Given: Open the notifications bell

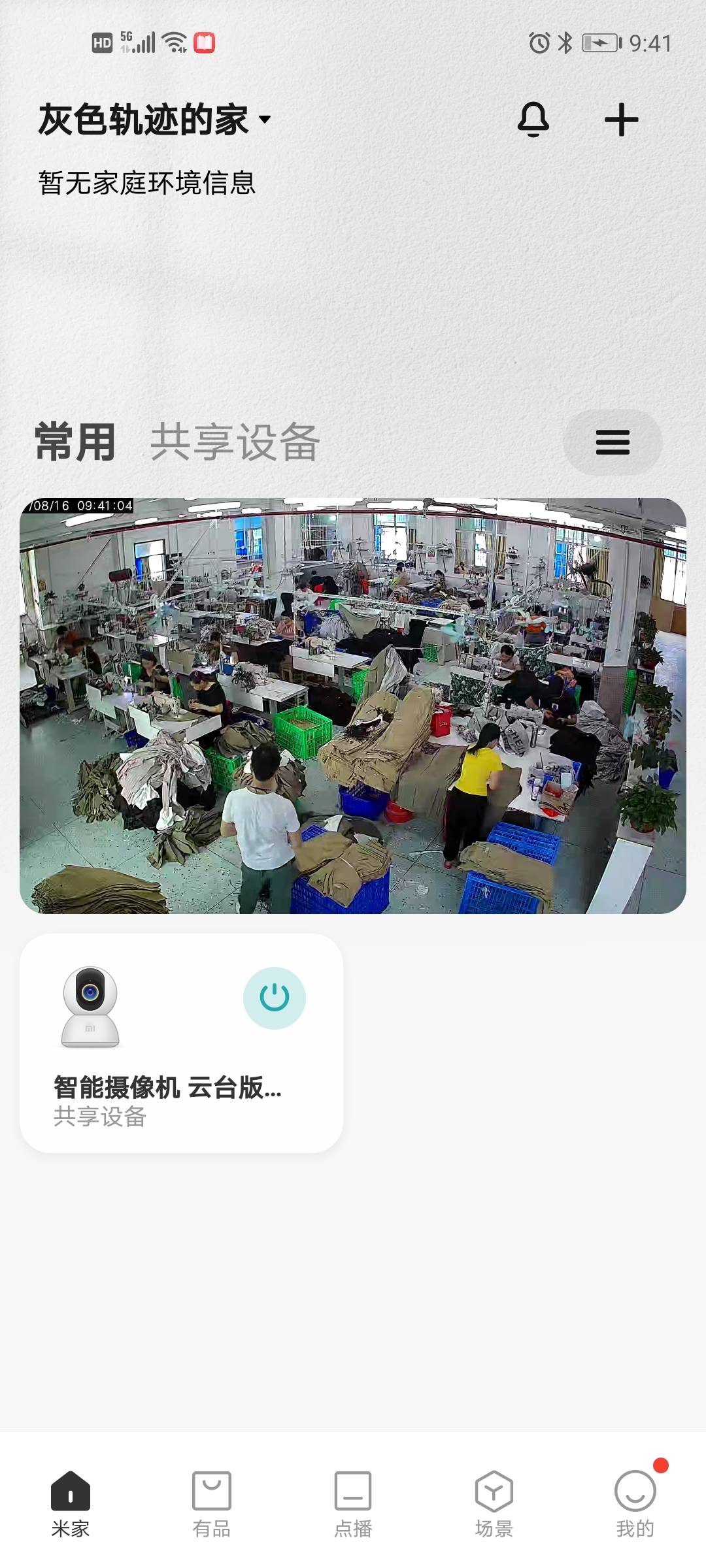Looking at the screenshot, I should tap(533, 120).
